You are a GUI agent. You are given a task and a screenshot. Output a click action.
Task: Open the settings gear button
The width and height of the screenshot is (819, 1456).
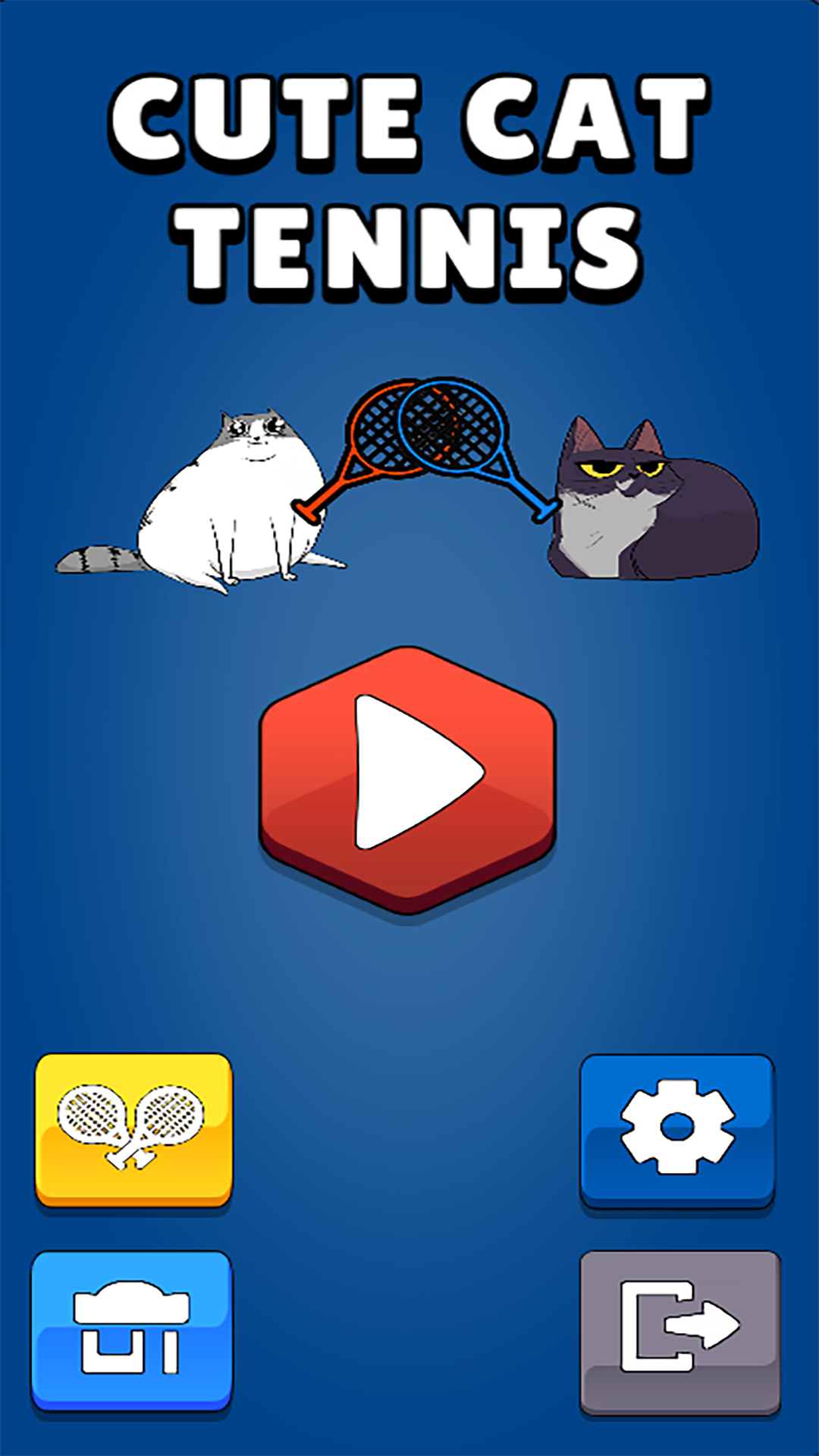(677, 1129)
